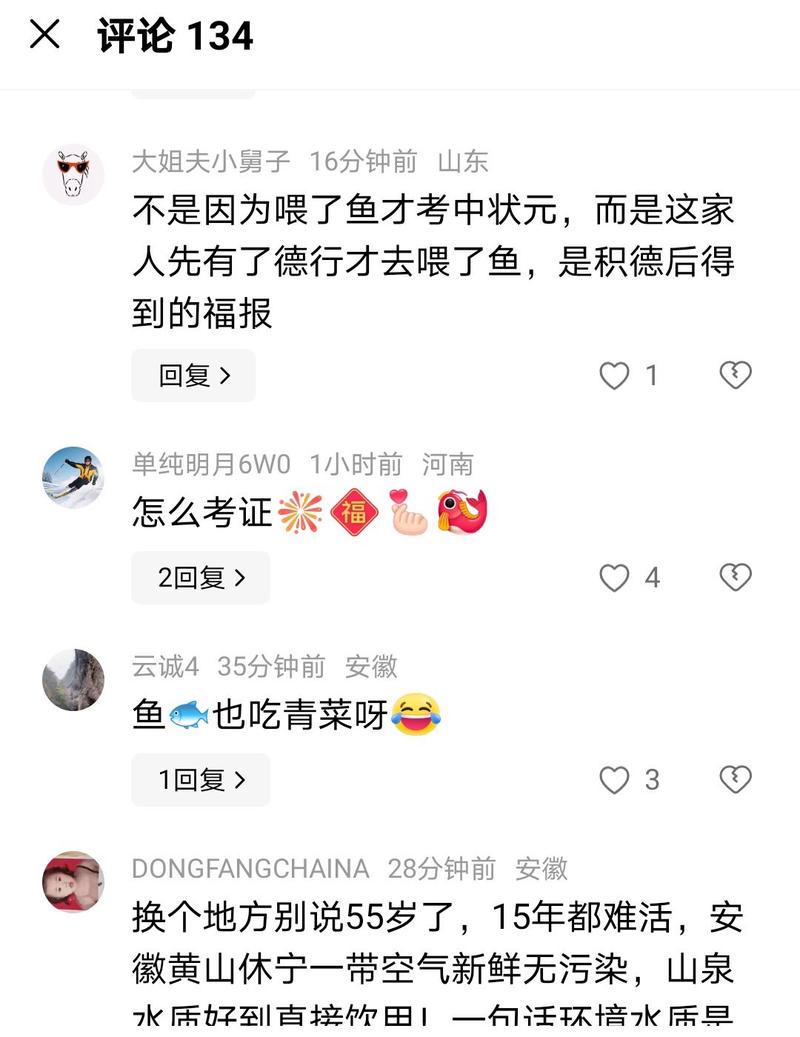The width and height of the screenshot is (800, 1037).
Task: Open 云诚4's profile avatar
Action: click(x=73, y=679)
